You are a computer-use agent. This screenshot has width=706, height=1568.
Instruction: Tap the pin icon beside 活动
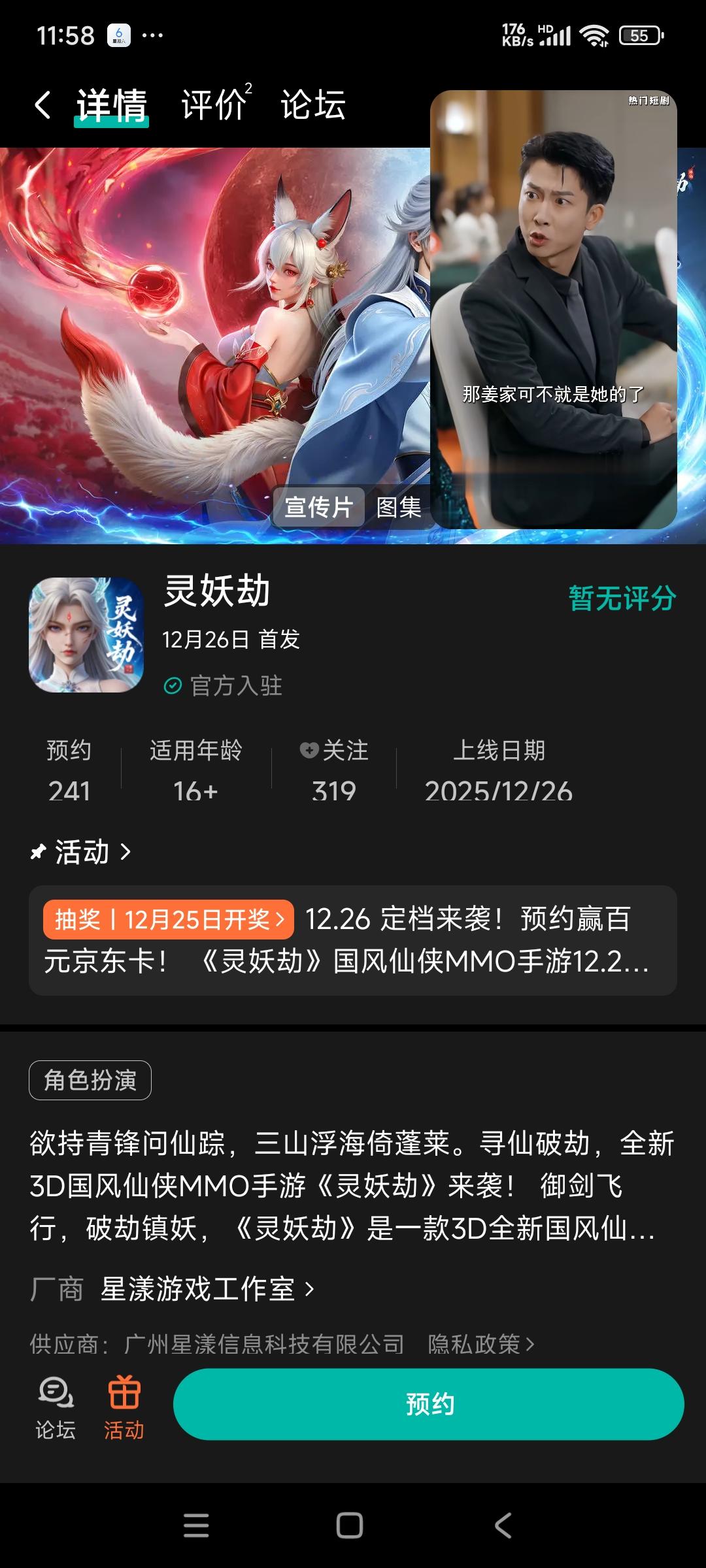[x=39, y=852]
